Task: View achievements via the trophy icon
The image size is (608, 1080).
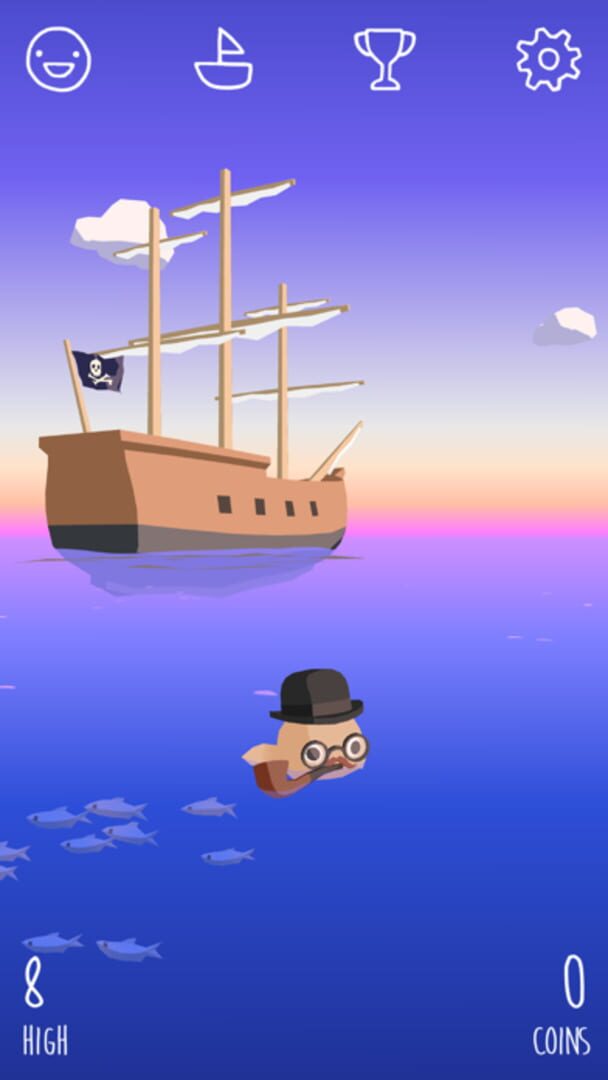Action: [385, 60]
